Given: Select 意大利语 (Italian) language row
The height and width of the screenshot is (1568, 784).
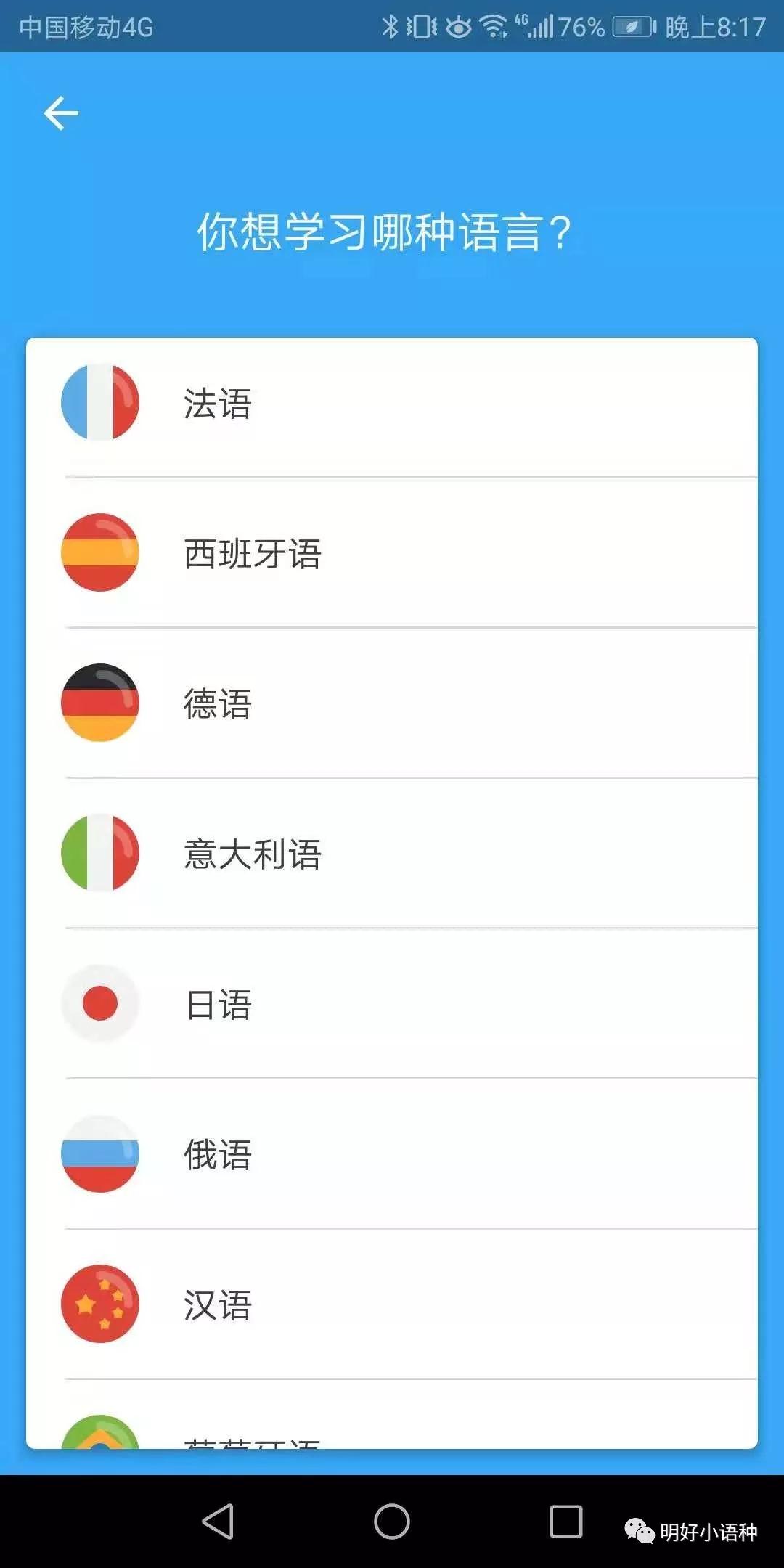Looking at the screenshot, I should (x=392, y=854).
